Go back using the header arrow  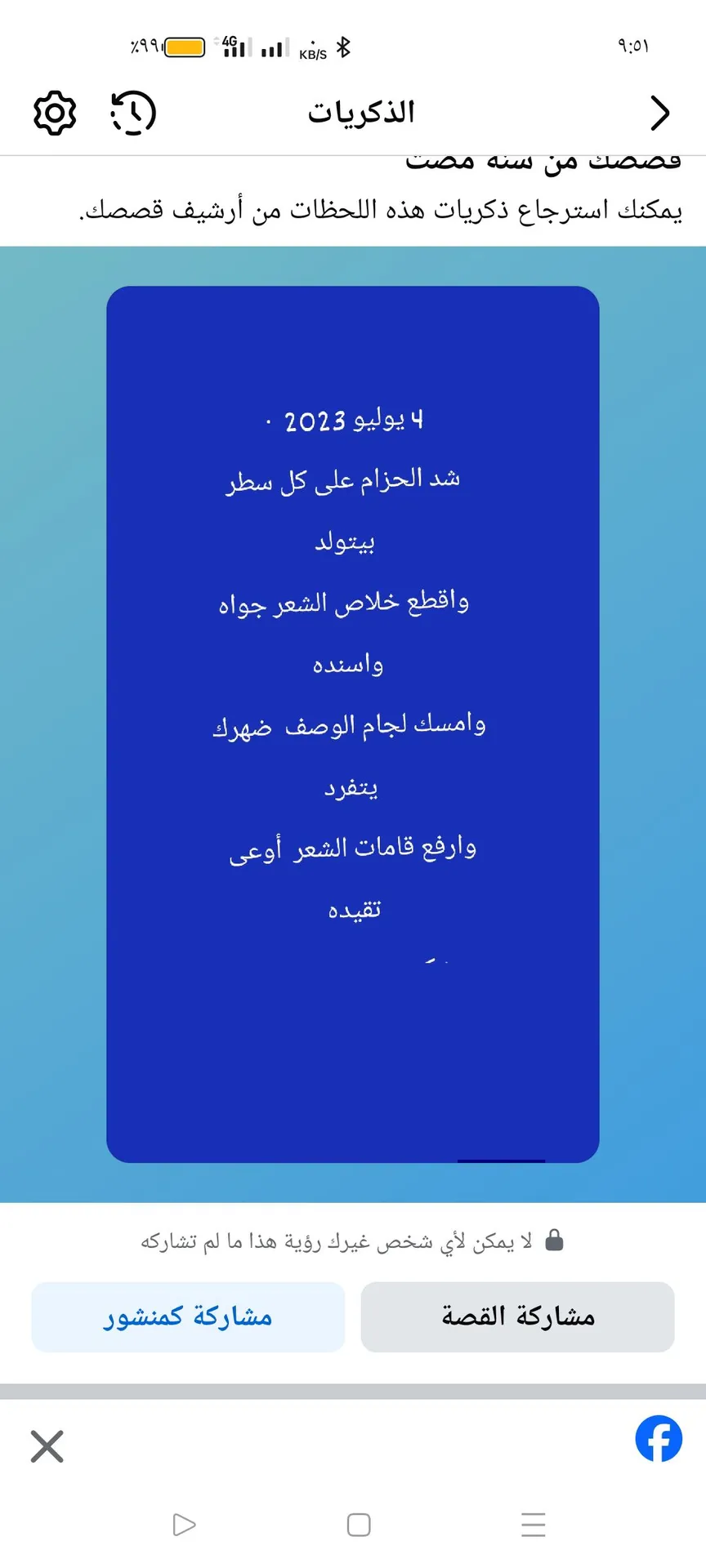[659, 113]
